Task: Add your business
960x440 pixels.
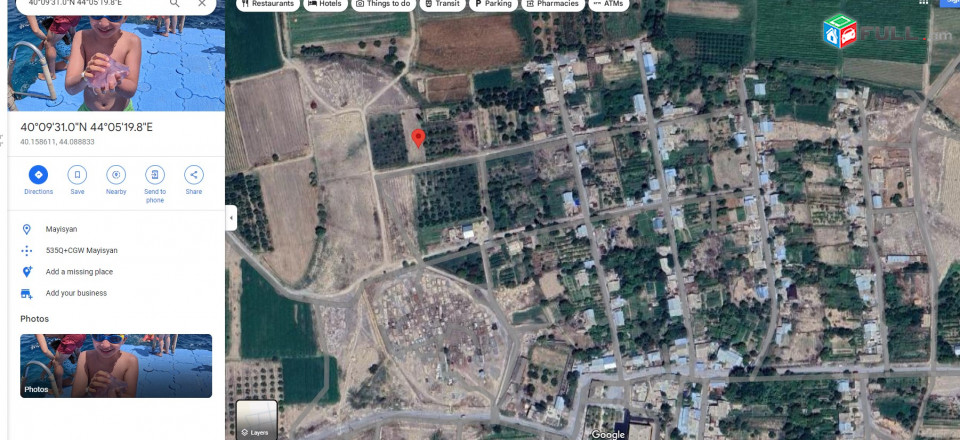Action: pos(76,293)
